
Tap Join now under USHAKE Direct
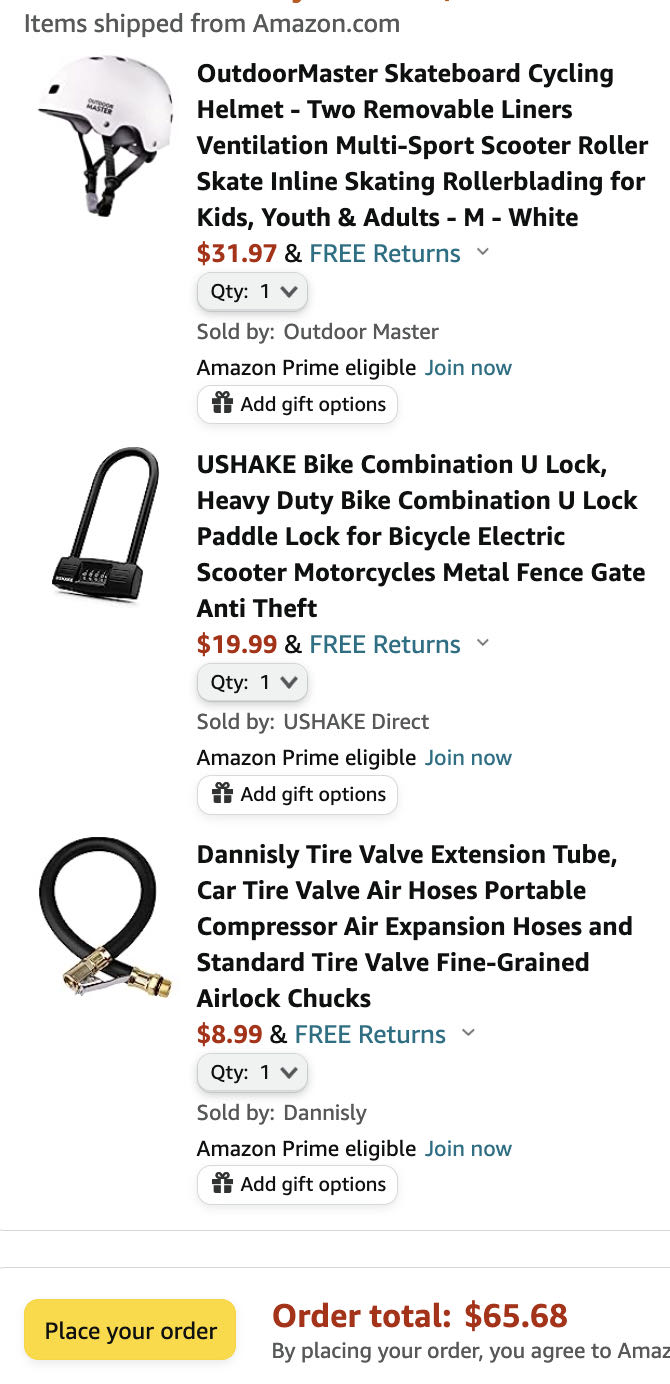(x=468, y=758)
